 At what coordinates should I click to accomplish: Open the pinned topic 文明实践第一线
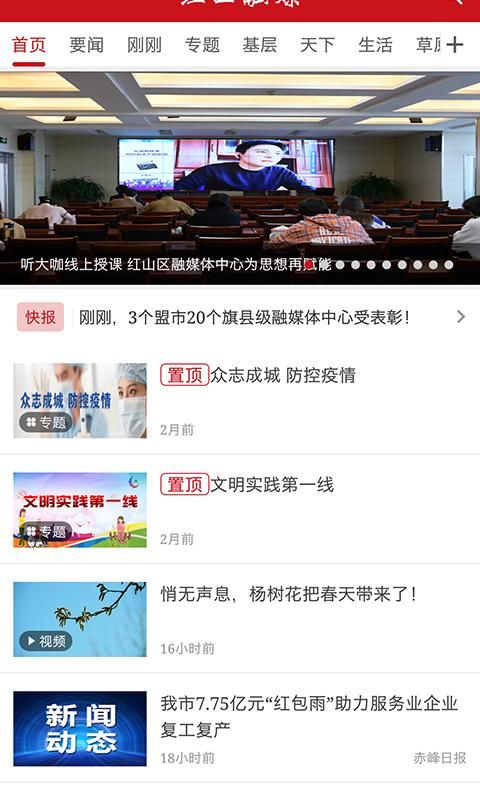[x=240, y=510]
